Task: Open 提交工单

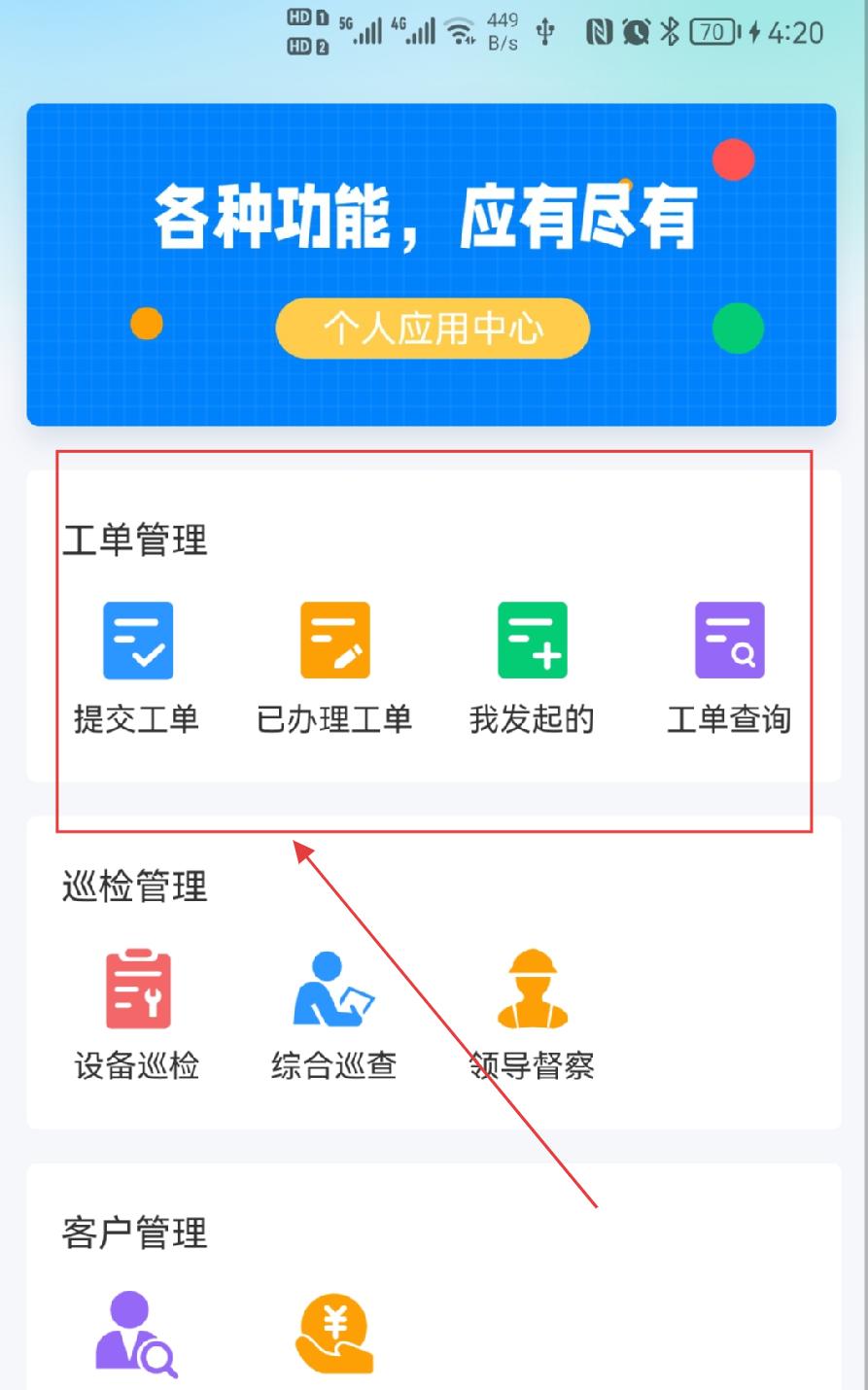Action: pos(137,669)
